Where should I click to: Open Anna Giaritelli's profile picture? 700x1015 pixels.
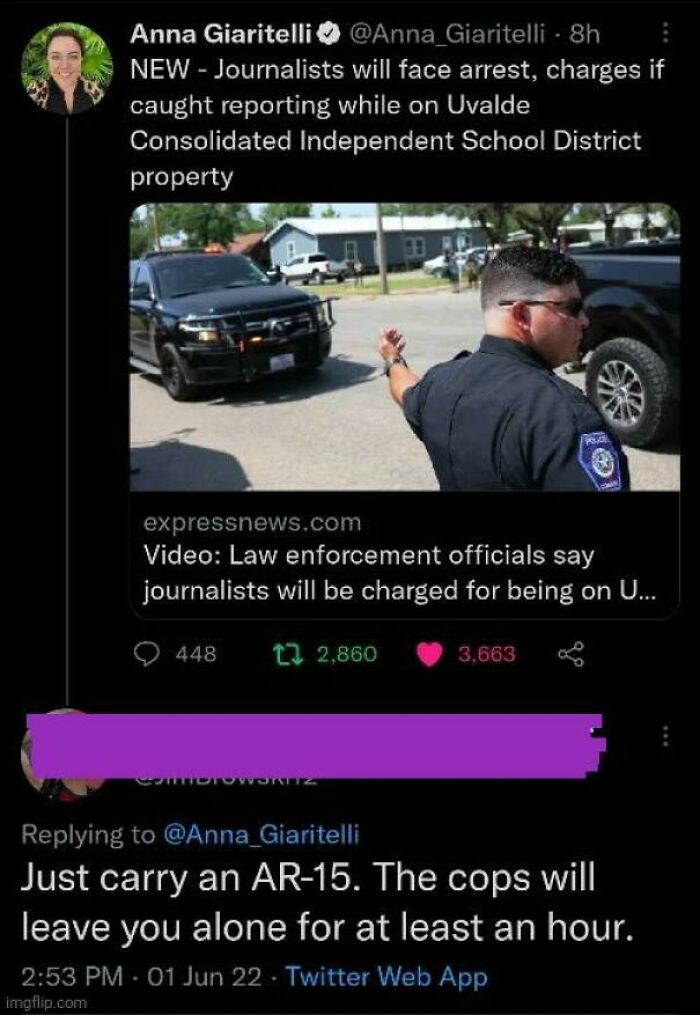click(67, 68)
